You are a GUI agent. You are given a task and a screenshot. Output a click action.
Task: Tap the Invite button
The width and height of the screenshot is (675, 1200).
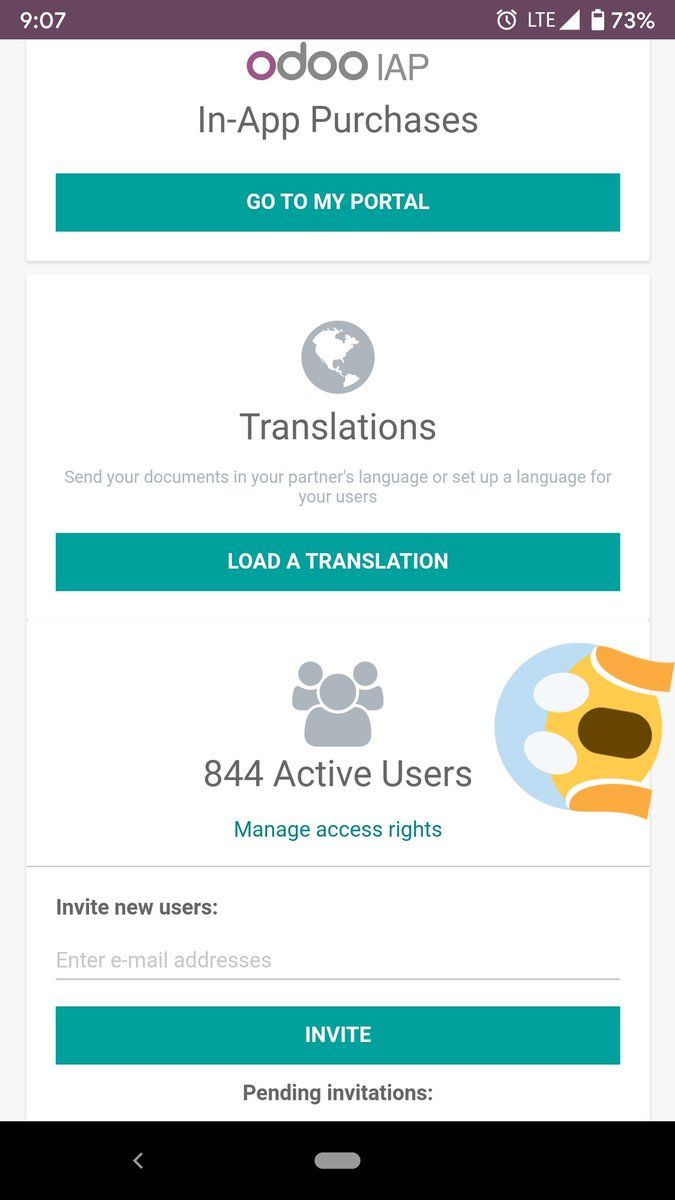pyautogui.click(x=337, y=1035)
